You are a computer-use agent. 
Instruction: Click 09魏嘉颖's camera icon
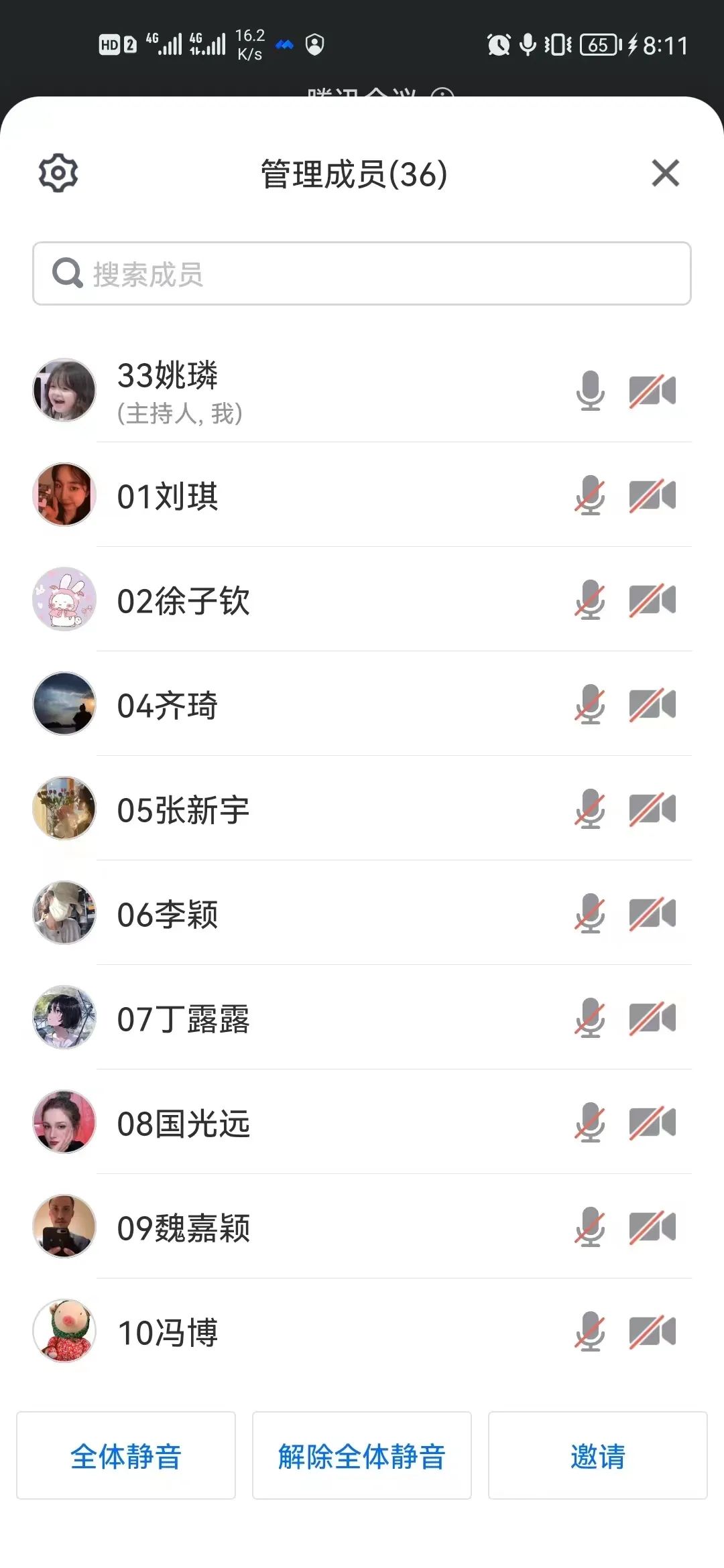[x=654, y=1226]
